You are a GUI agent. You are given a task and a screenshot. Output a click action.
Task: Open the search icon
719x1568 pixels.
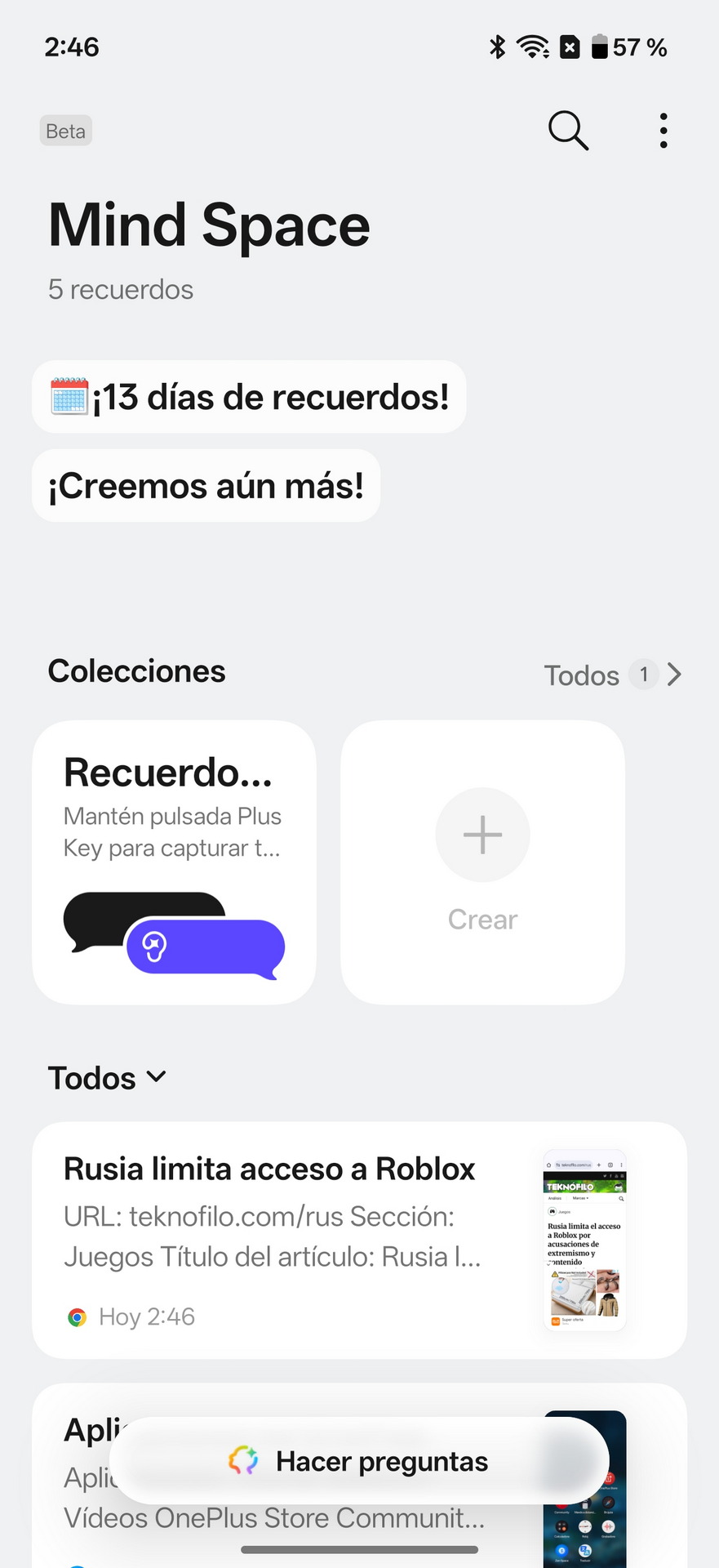point(568,131)
